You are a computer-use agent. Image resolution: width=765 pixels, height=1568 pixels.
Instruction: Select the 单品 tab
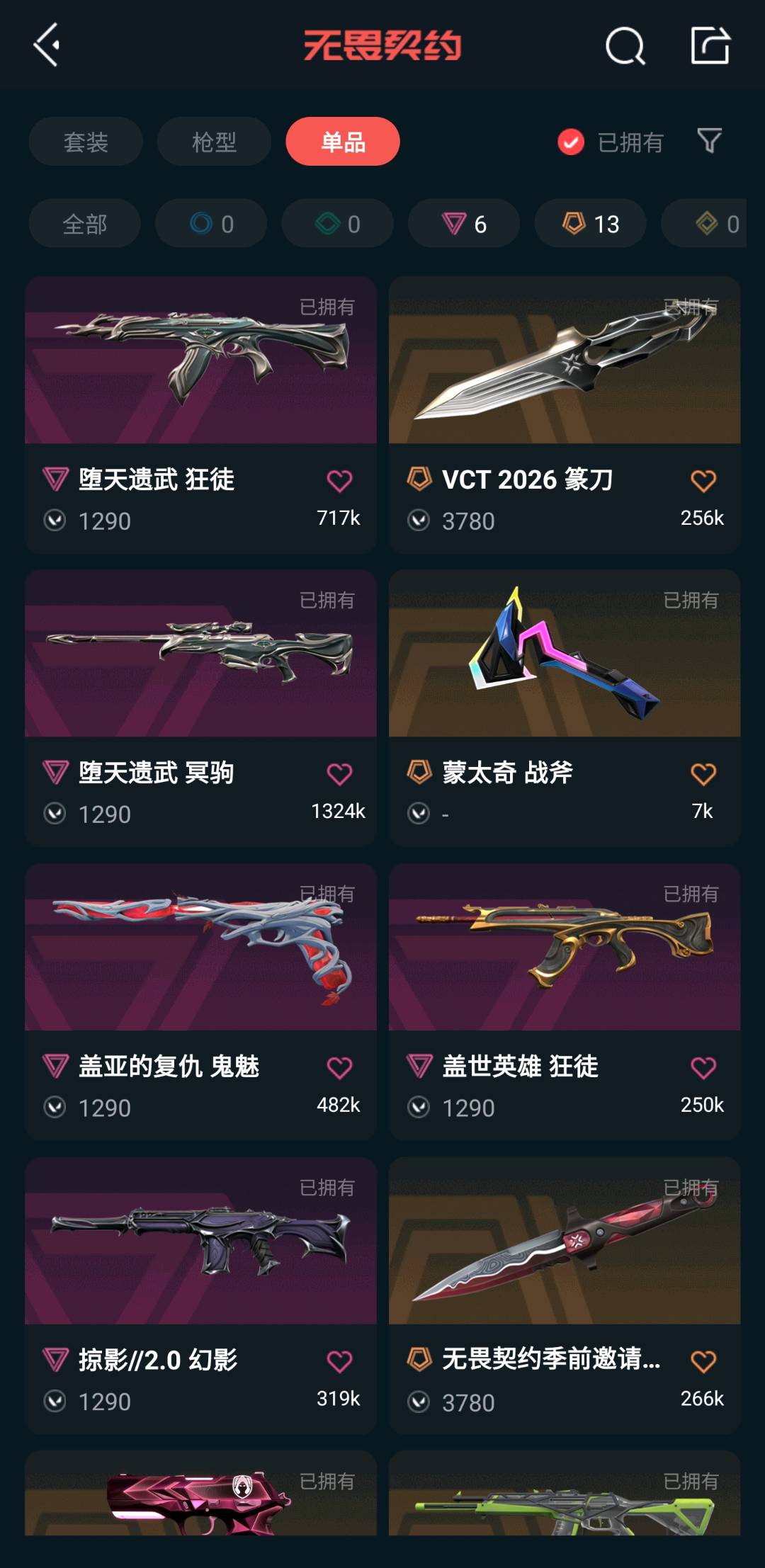tap(343, 142)
